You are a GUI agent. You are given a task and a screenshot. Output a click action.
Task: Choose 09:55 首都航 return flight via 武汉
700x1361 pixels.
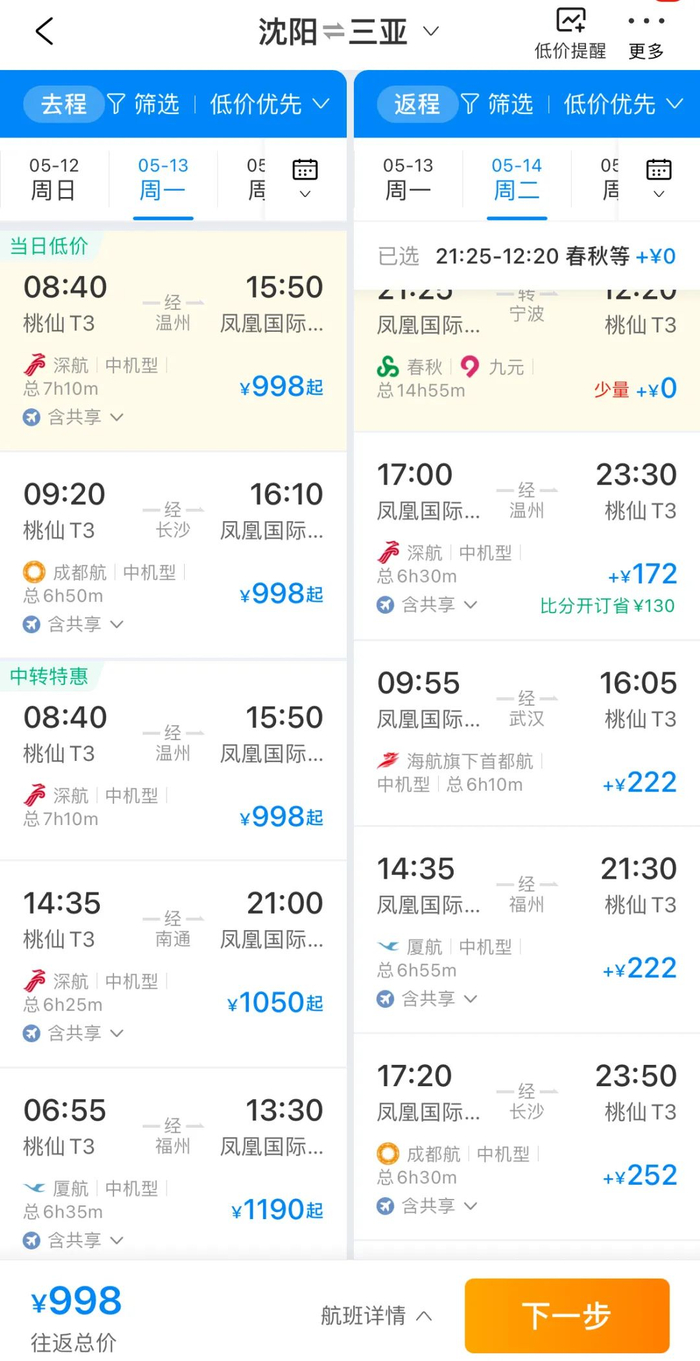click(x=526, y=734)
